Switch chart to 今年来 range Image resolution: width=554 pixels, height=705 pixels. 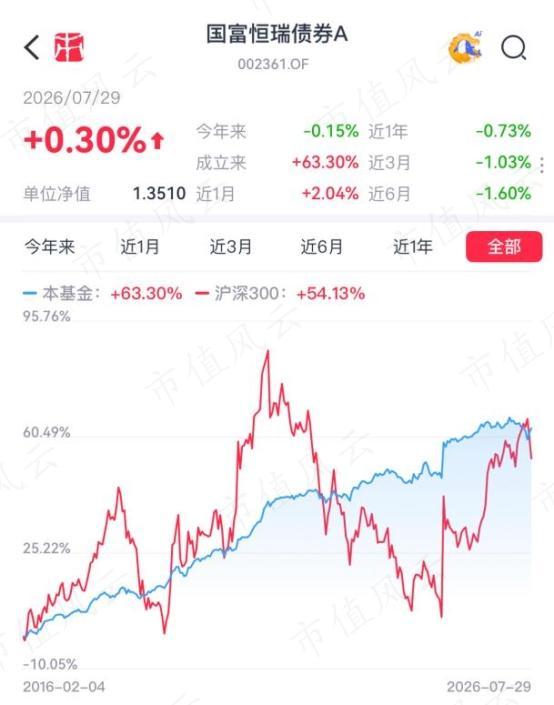pyautogui.click(x=50, y=247)
